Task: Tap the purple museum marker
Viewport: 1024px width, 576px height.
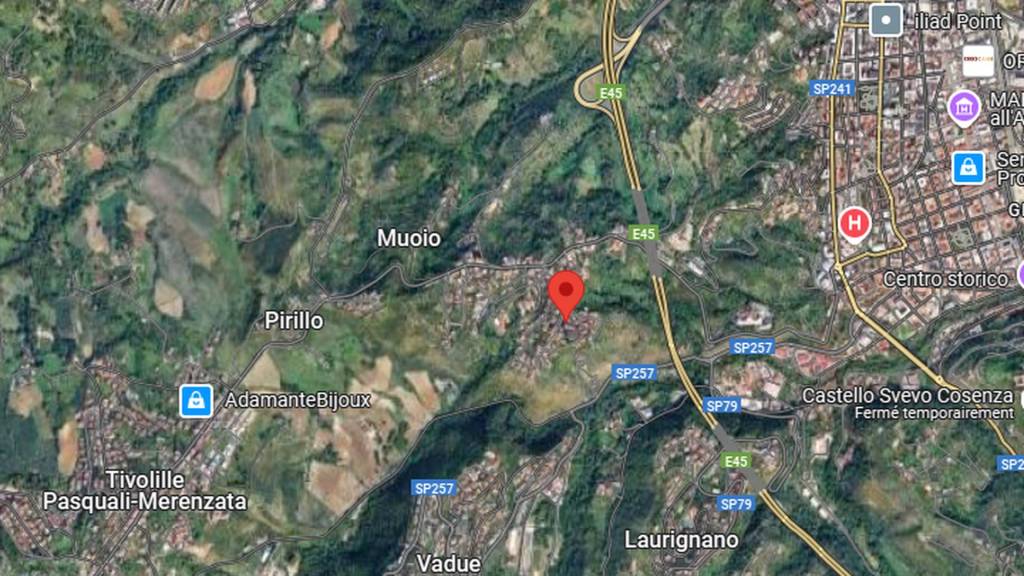Action: point(964,106)
